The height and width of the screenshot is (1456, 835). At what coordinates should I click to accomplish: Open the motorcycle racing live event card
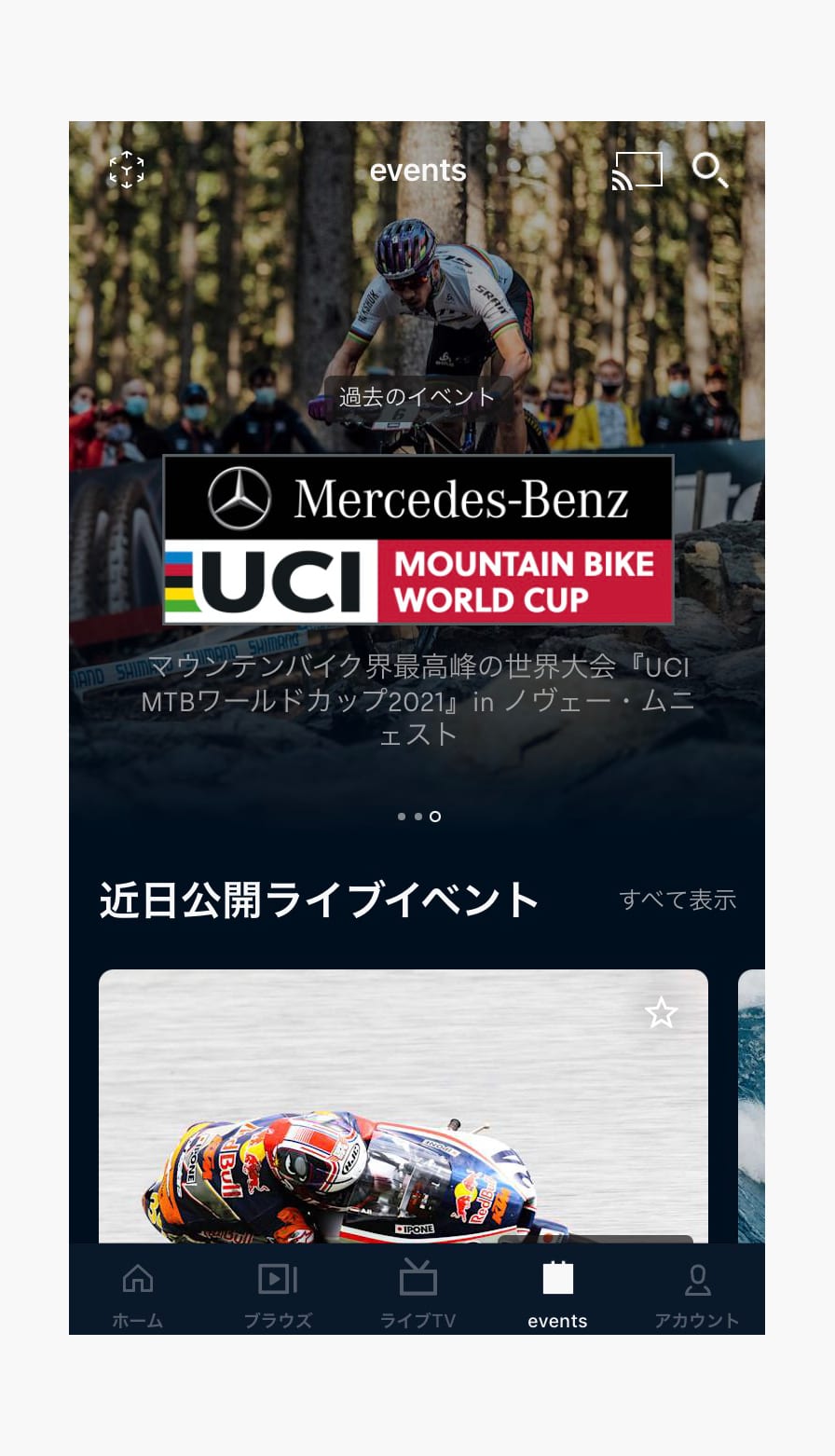click(x=403, y=1119)
